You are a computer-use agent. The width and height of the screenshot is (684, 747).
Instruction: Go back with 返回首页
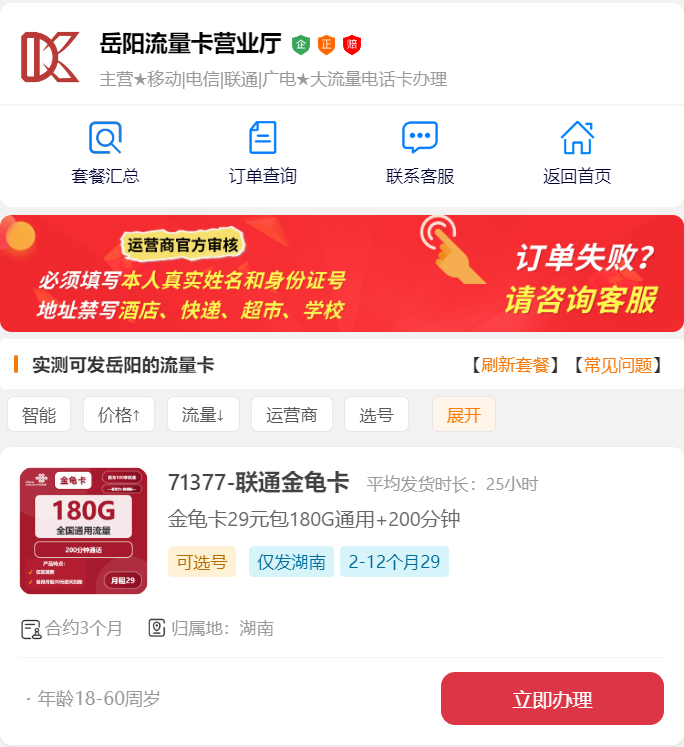click(x=577, y=154)
